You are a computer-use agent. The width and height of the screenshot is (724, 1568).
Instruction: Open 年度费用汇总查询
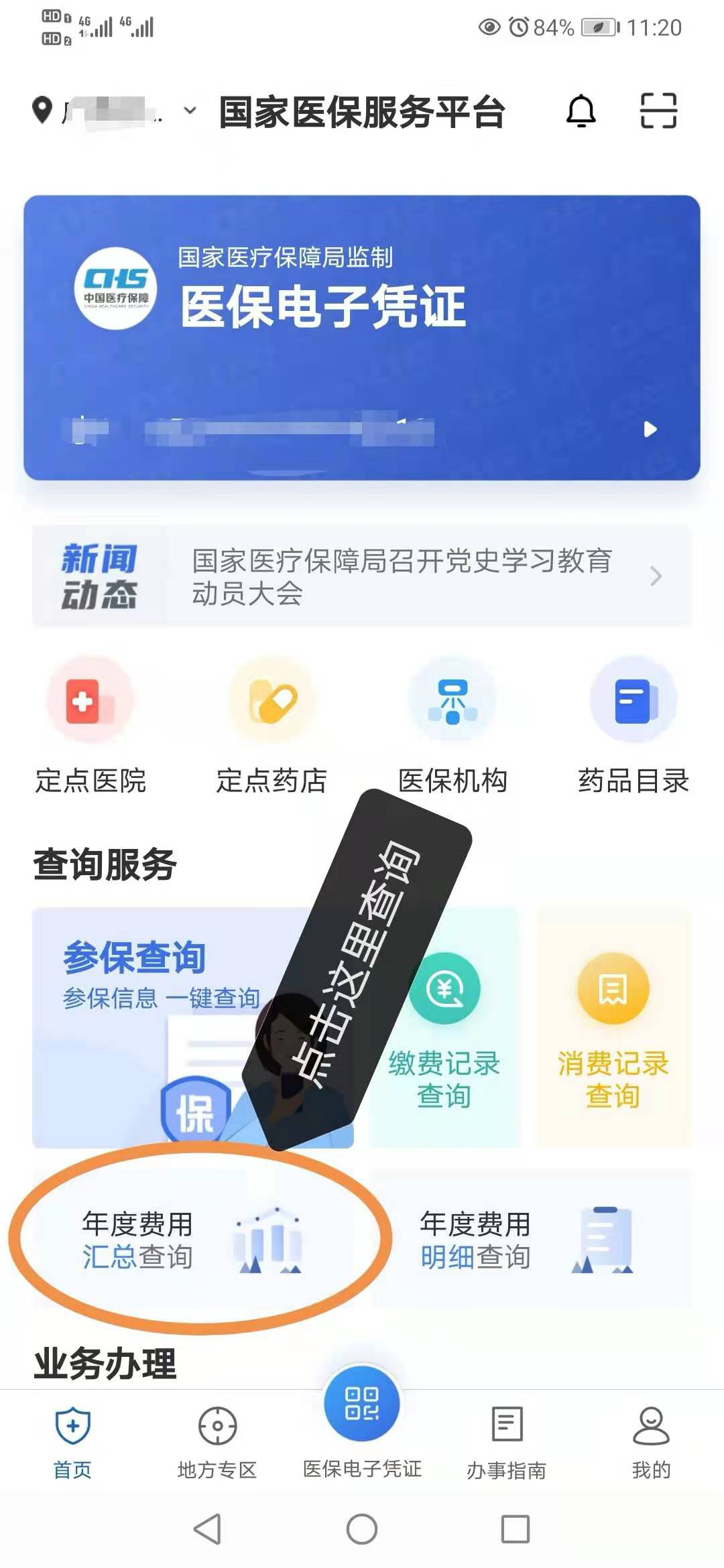point(193,1240)
